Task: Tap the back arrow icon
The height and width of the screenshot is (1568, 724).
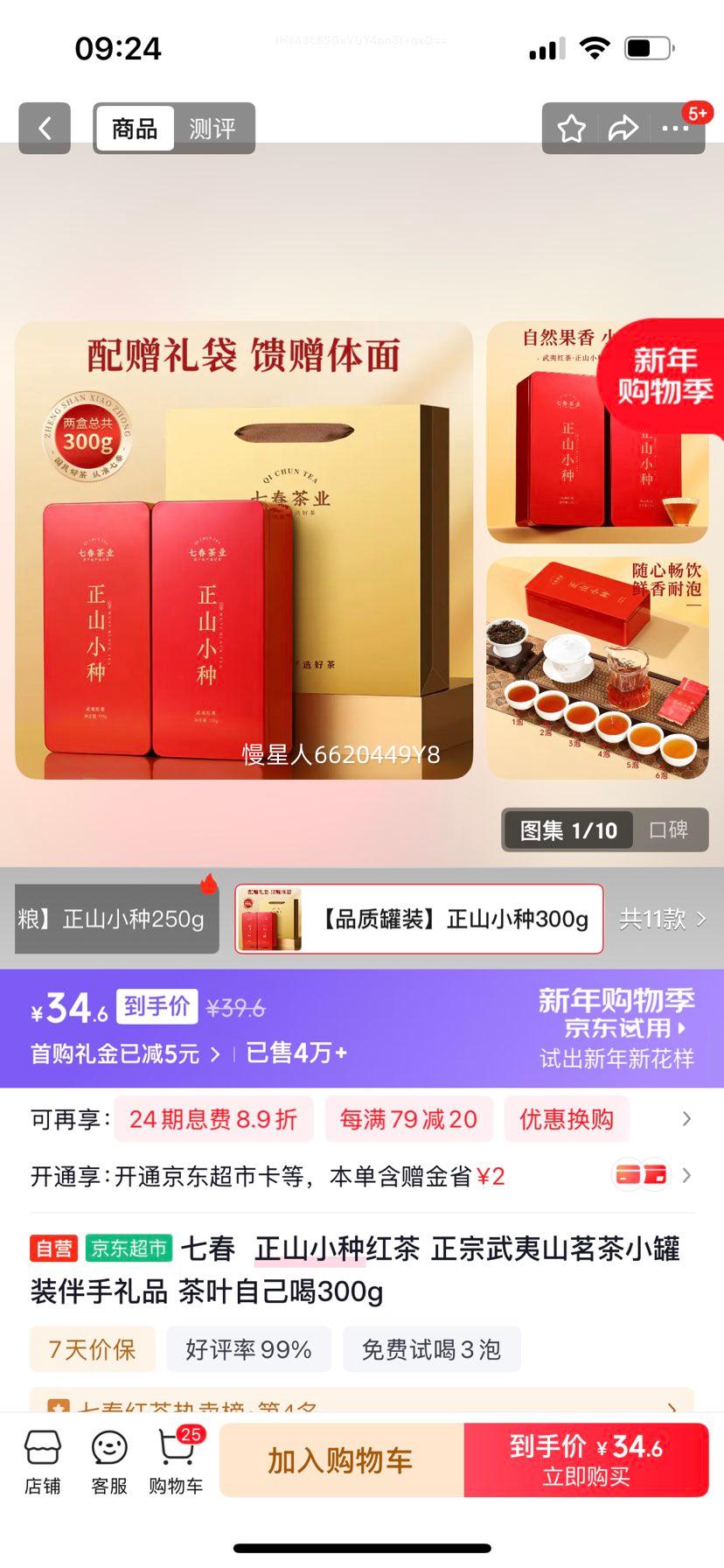Action: [44, 128]
